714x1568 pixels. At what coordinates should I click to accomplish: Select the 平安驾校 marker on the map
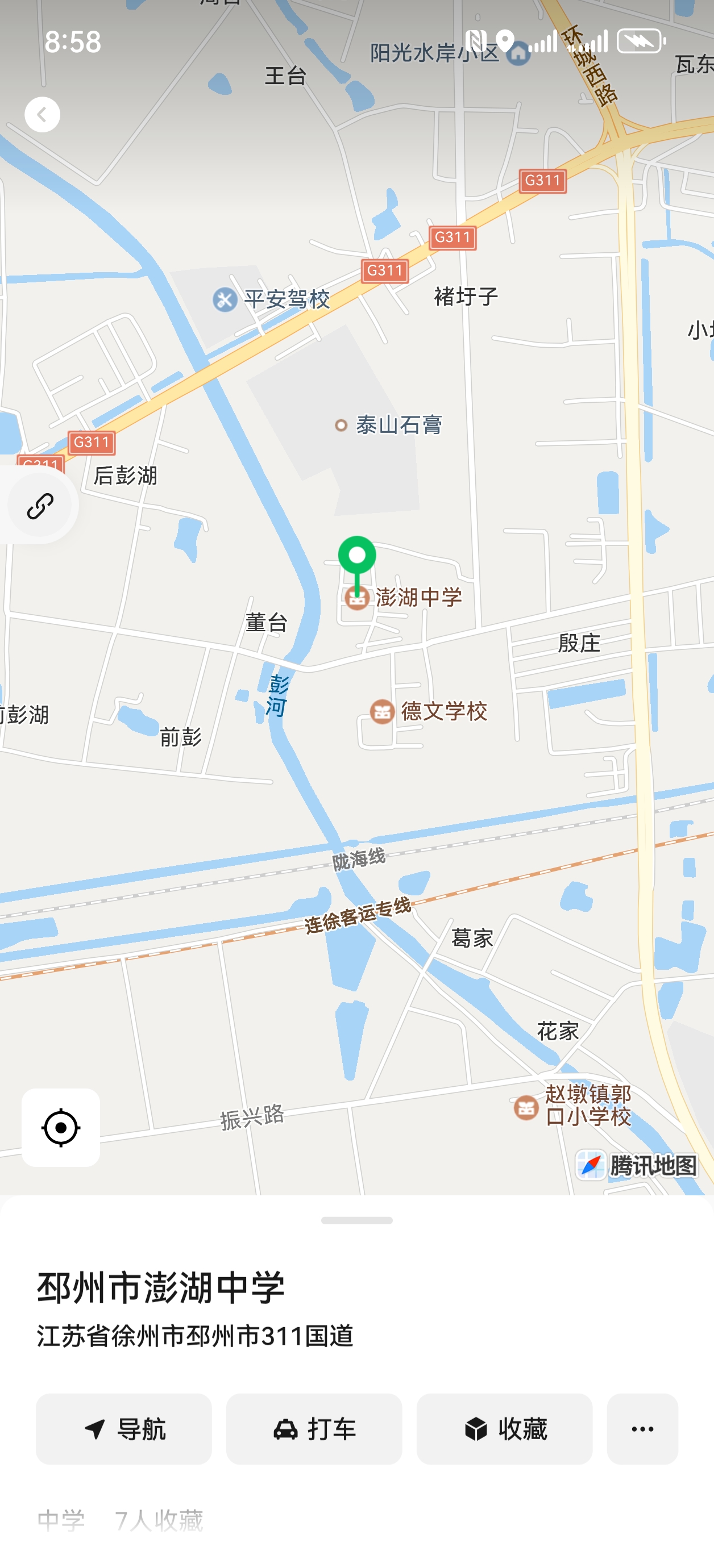tap(225, 299)
